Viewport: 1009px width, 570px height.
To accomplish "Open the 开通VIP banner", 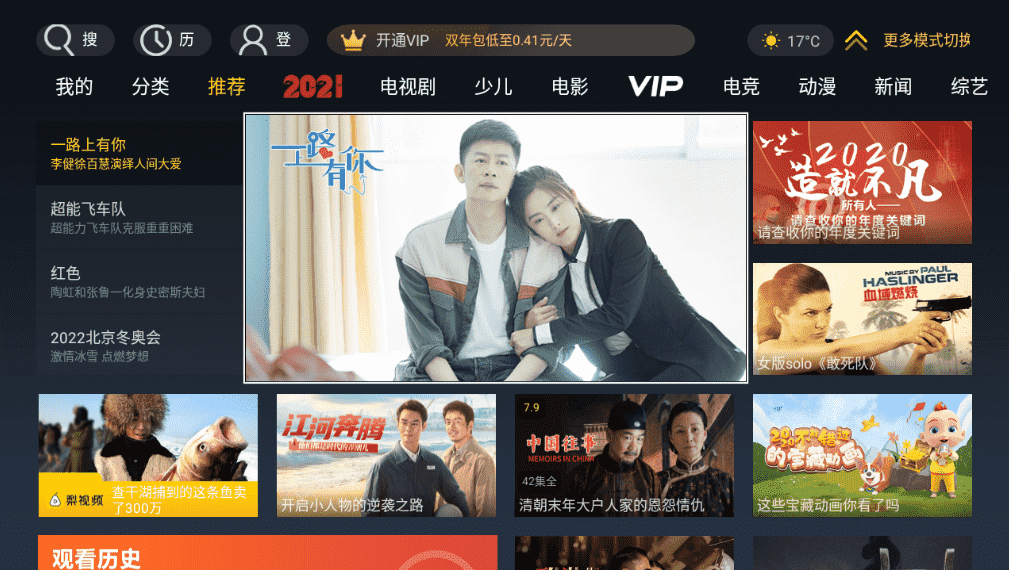I will click(x=510, y=40).
